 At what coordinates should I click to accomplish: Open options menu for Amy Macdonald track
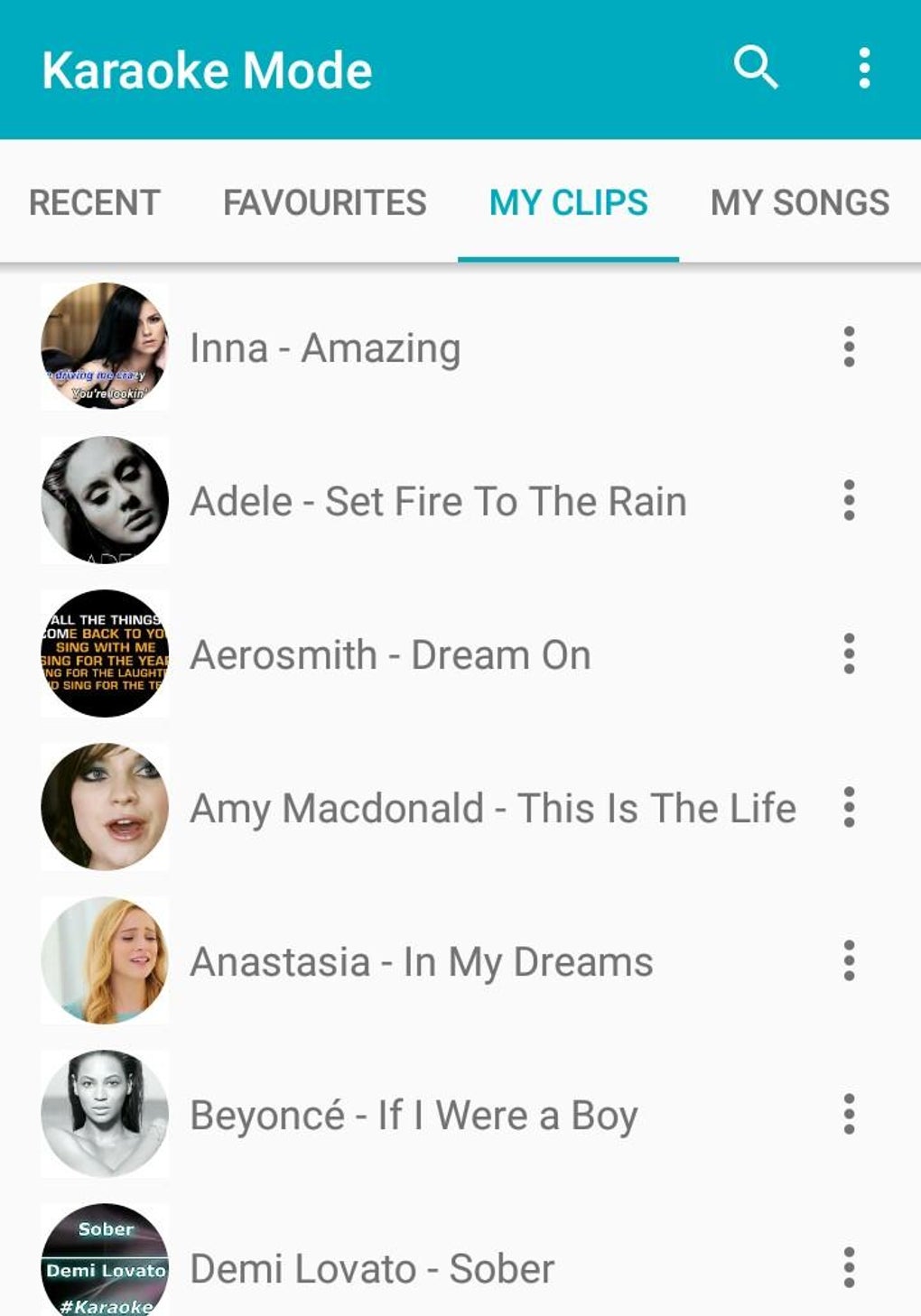pos(849,808)
